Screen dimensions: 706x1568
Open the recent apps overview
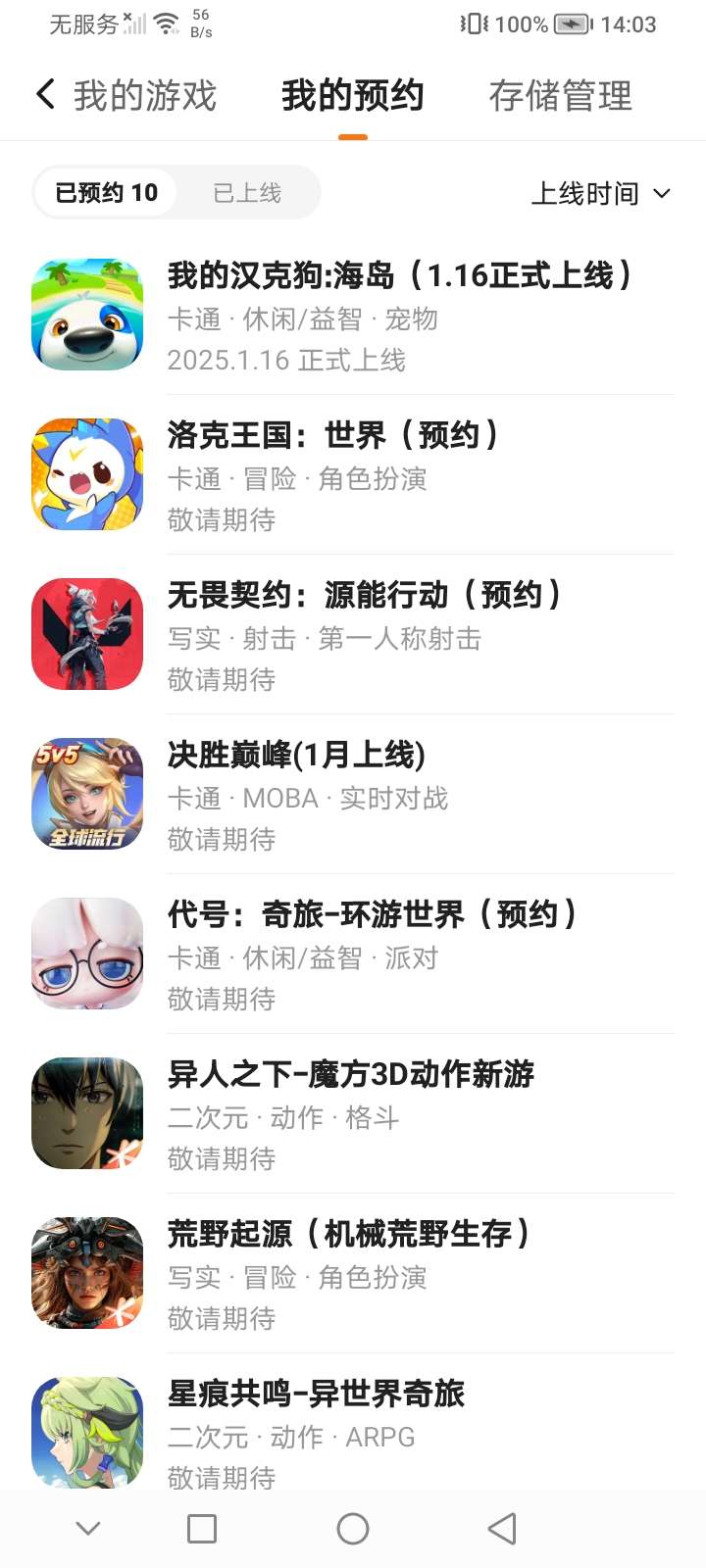(x=202, y=1529)
